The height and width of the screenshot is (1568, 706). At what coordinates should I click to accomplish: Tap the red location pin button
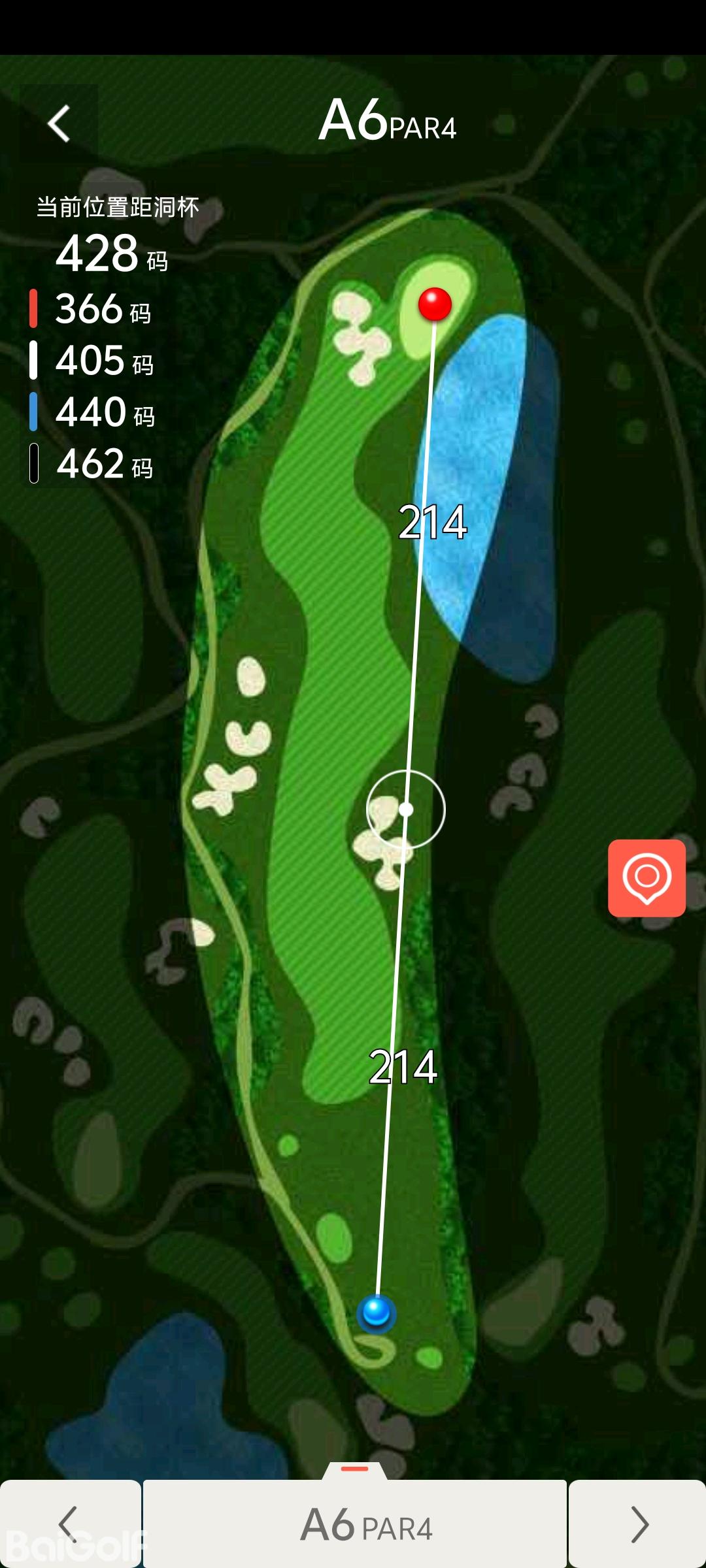(x=647, y=878)
